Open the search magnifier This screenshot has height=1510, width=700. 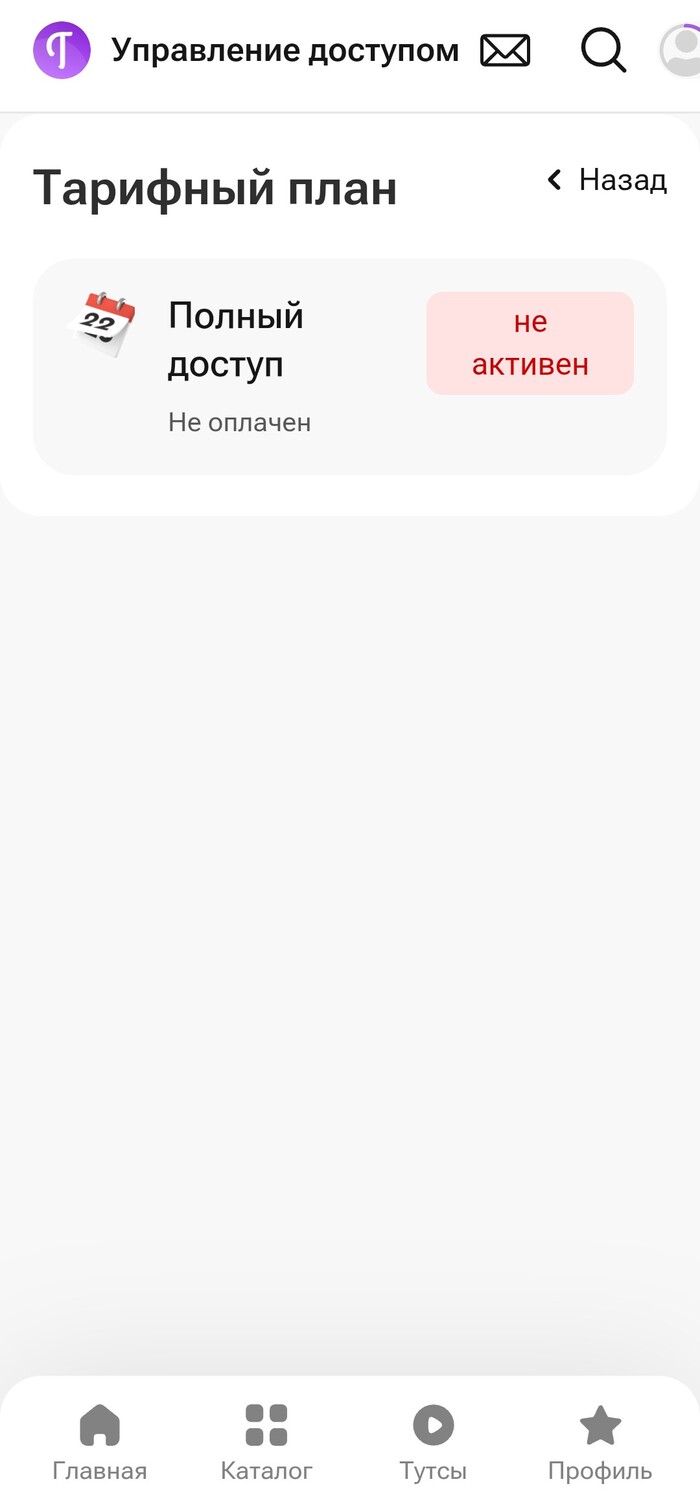click(603, 50)
